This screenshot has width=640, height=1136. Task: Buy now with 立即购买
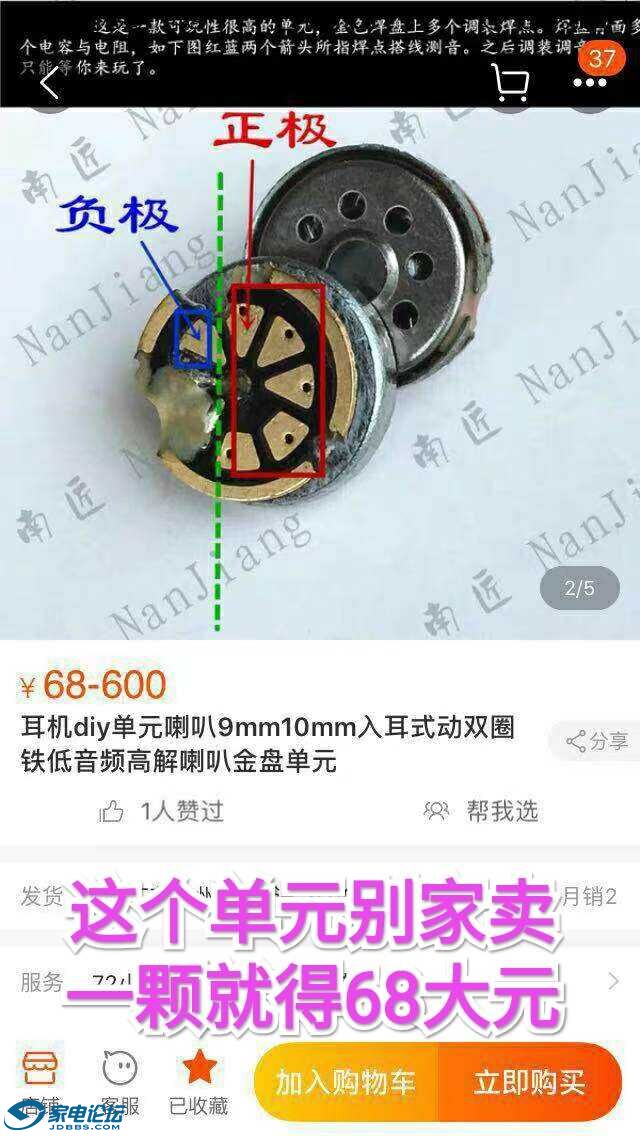[x=529, y=1082]
